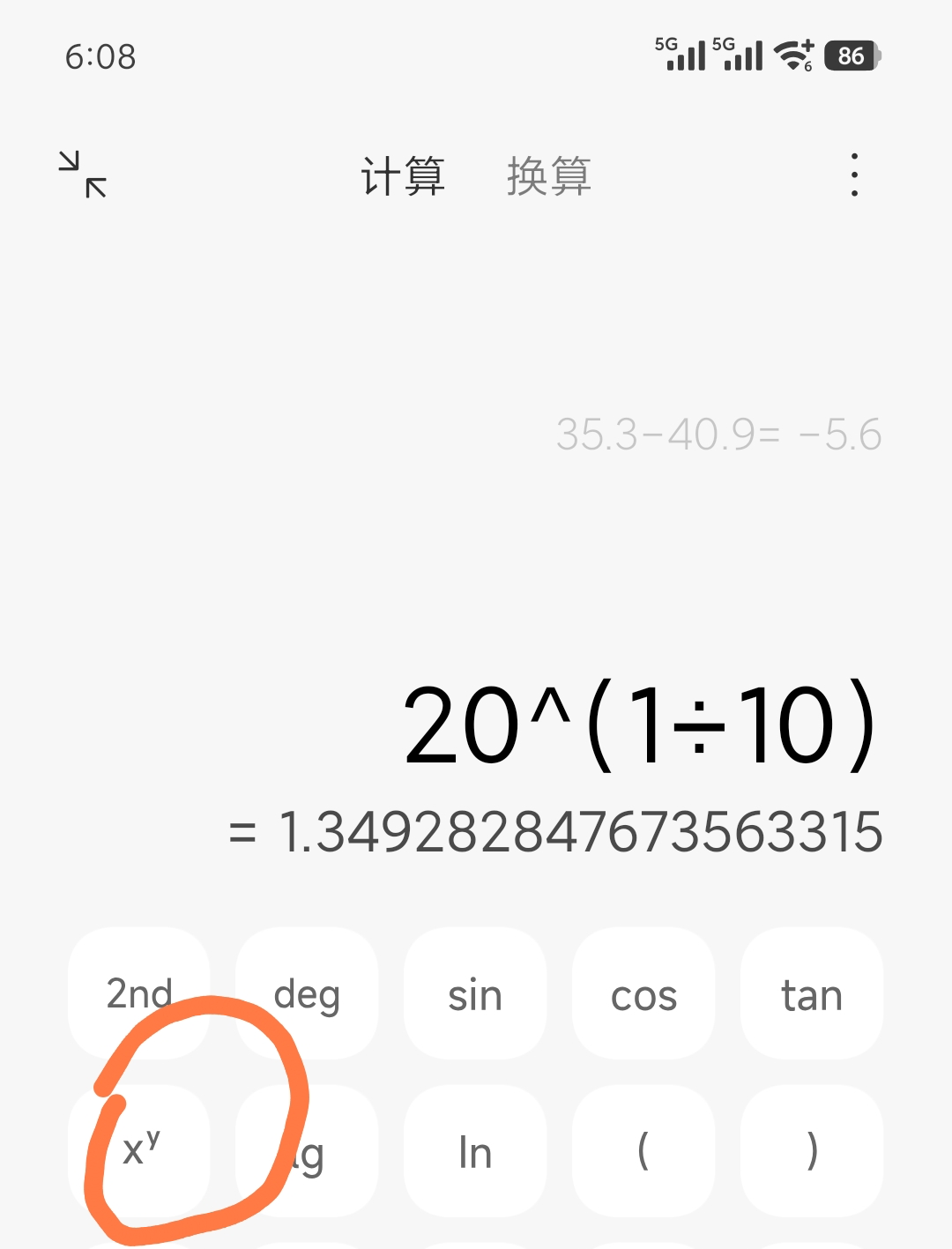Select the 计算 calculator tab

click(403, 176)
